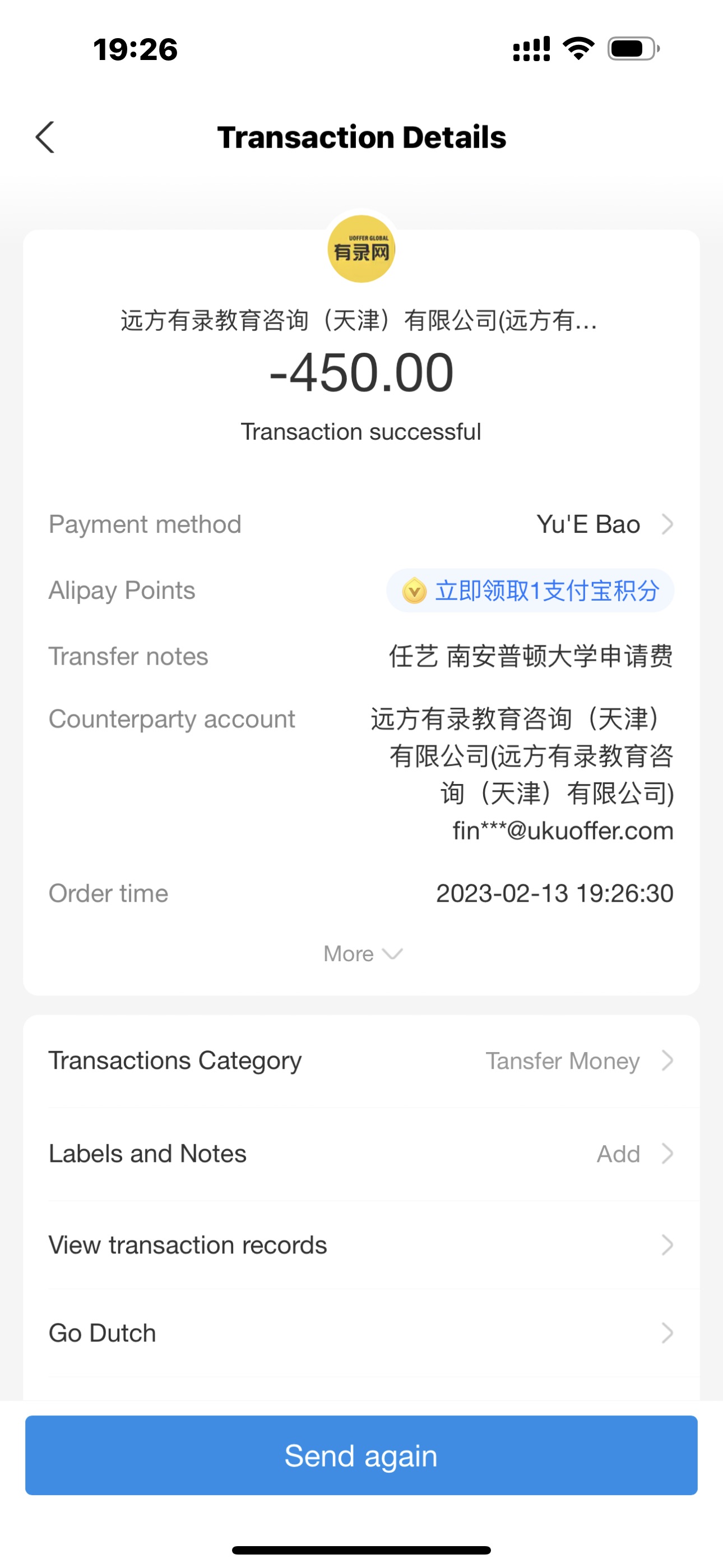Tap the Send again button
The image size is (723, 1568).
361,1455
